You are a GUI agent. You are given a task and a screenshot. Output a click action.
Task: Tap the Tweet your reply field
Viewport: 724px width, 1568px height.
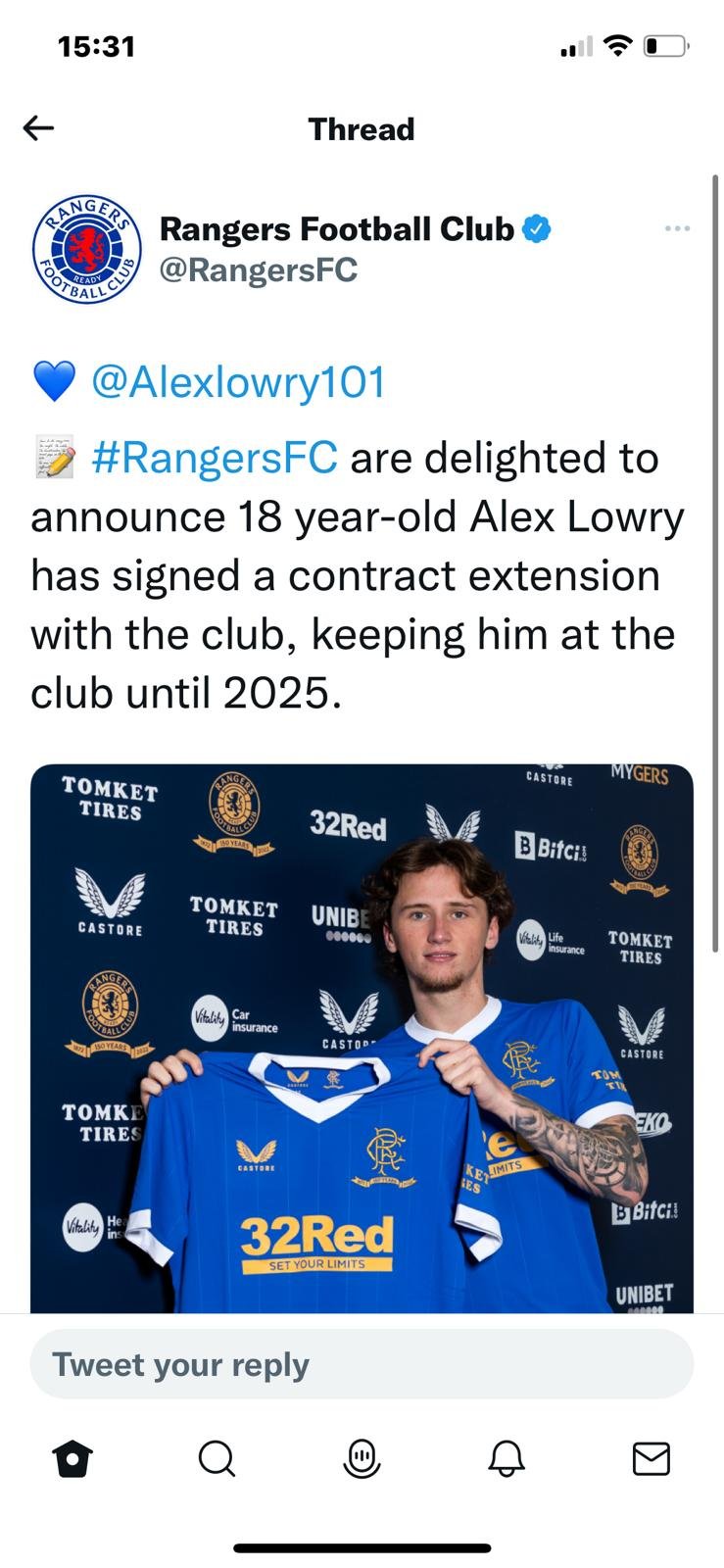point(362,1364)
